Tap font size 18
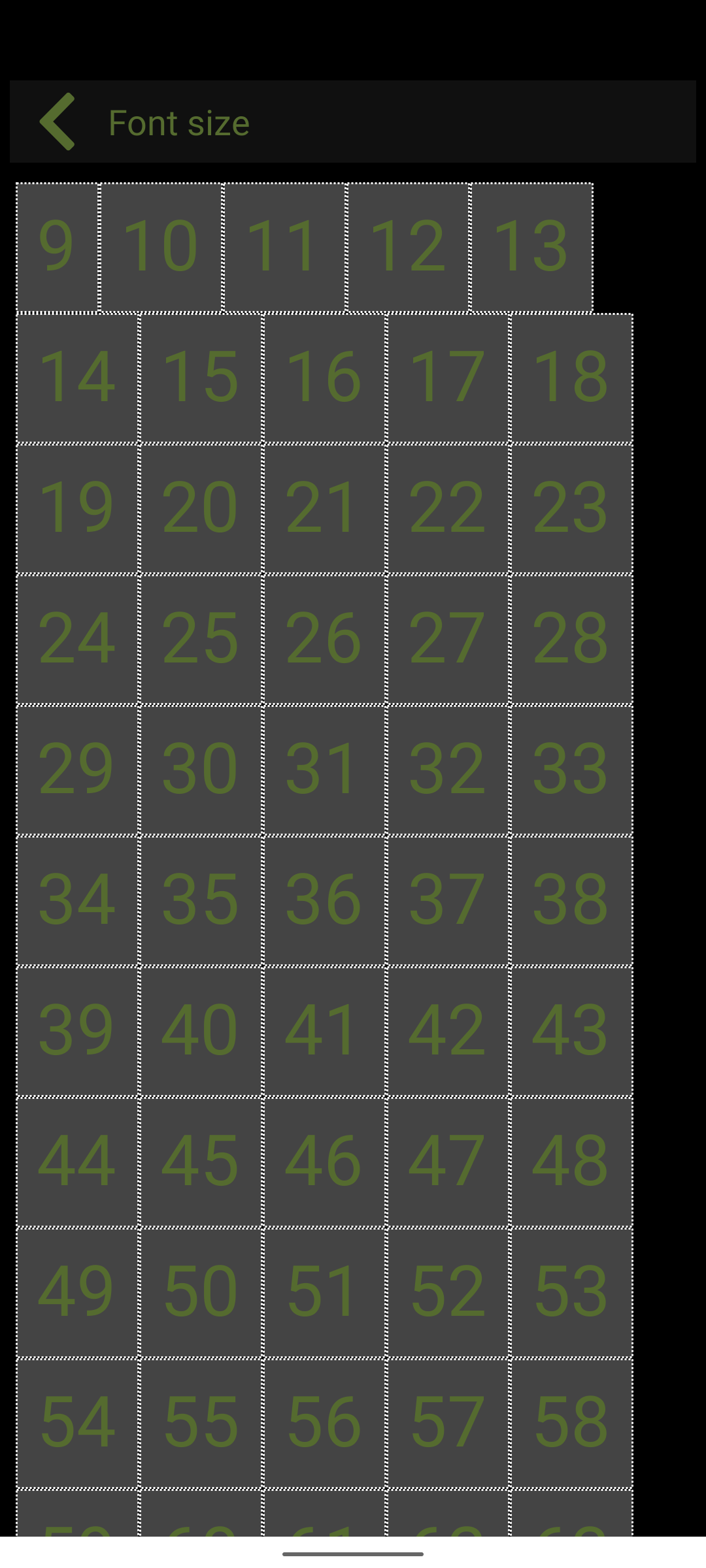706x1568 pixels. pos(571,378)
